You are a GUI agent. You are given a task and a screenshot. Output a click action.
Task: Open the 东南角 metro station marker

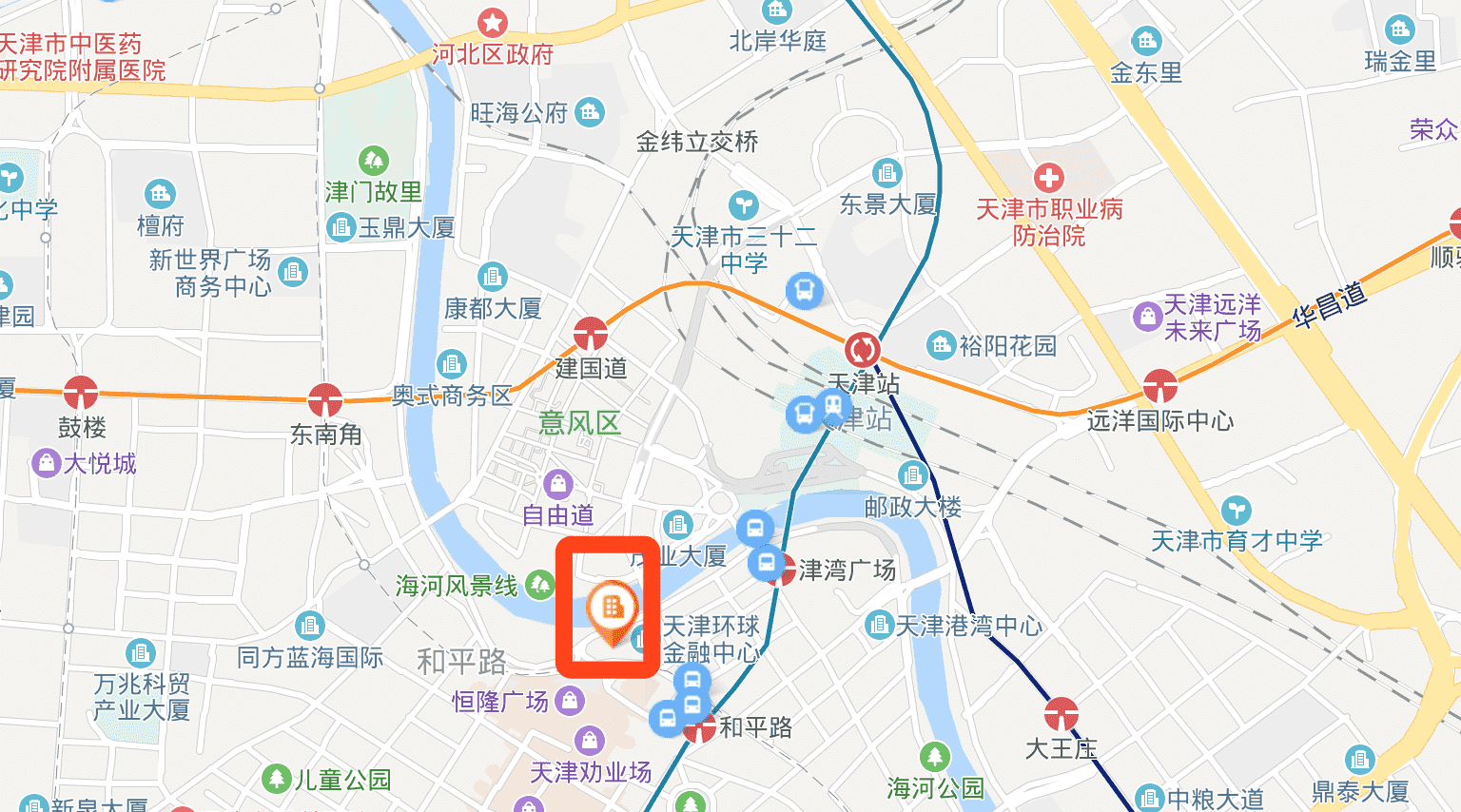click(325, 400)
